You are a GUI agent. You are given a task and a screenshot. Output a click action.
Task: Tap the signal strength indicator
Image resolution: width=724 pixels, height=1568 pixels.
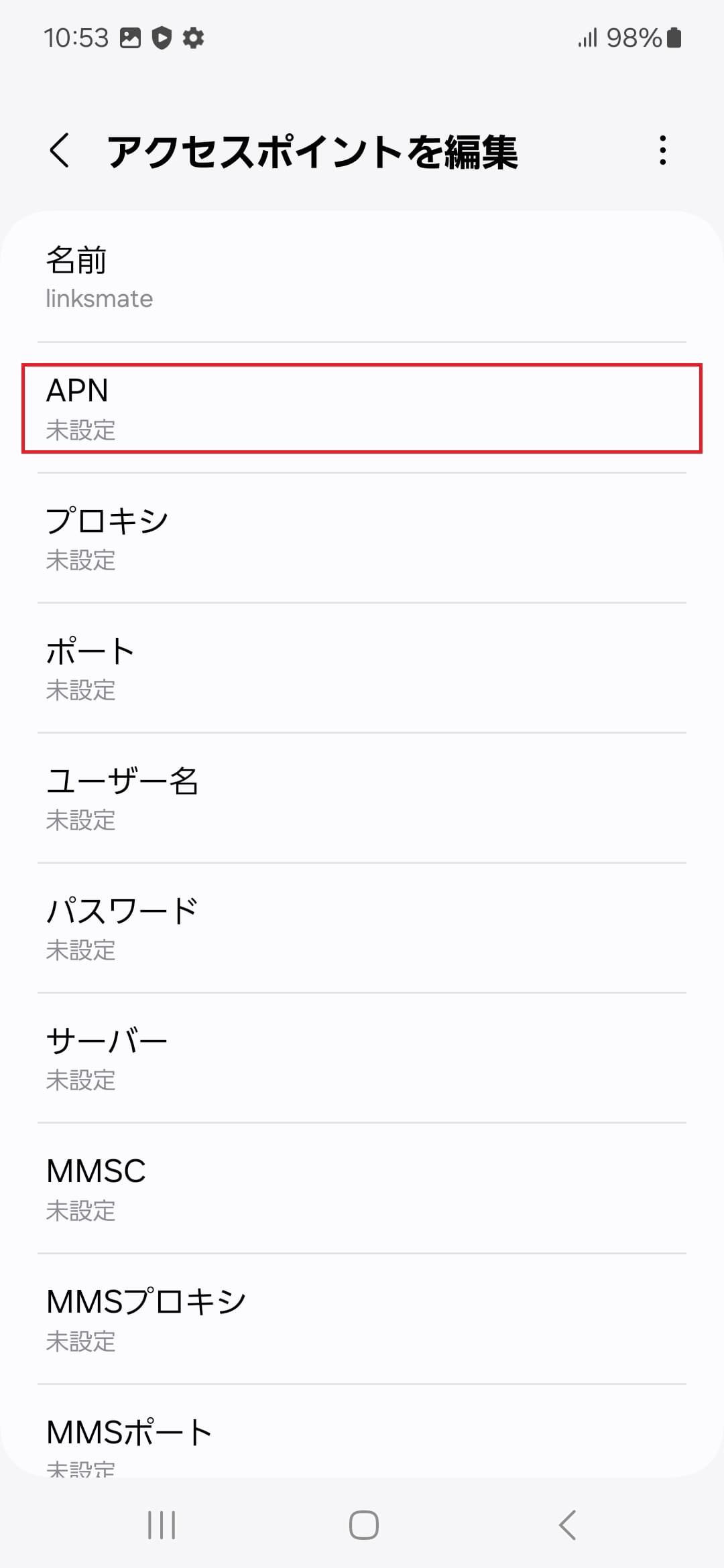click(587, 38)
